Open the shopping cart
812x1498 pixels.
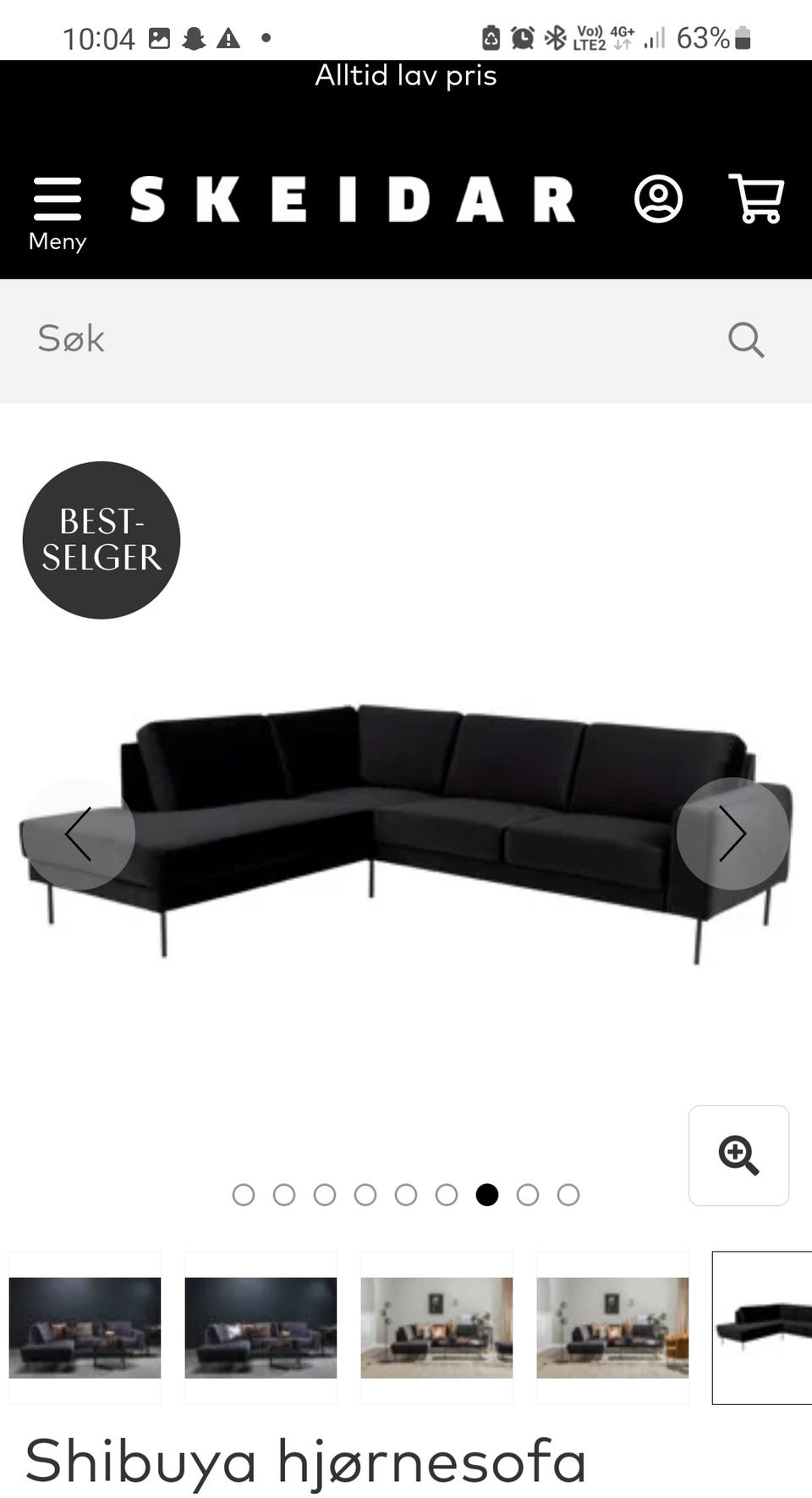point(757,198)
